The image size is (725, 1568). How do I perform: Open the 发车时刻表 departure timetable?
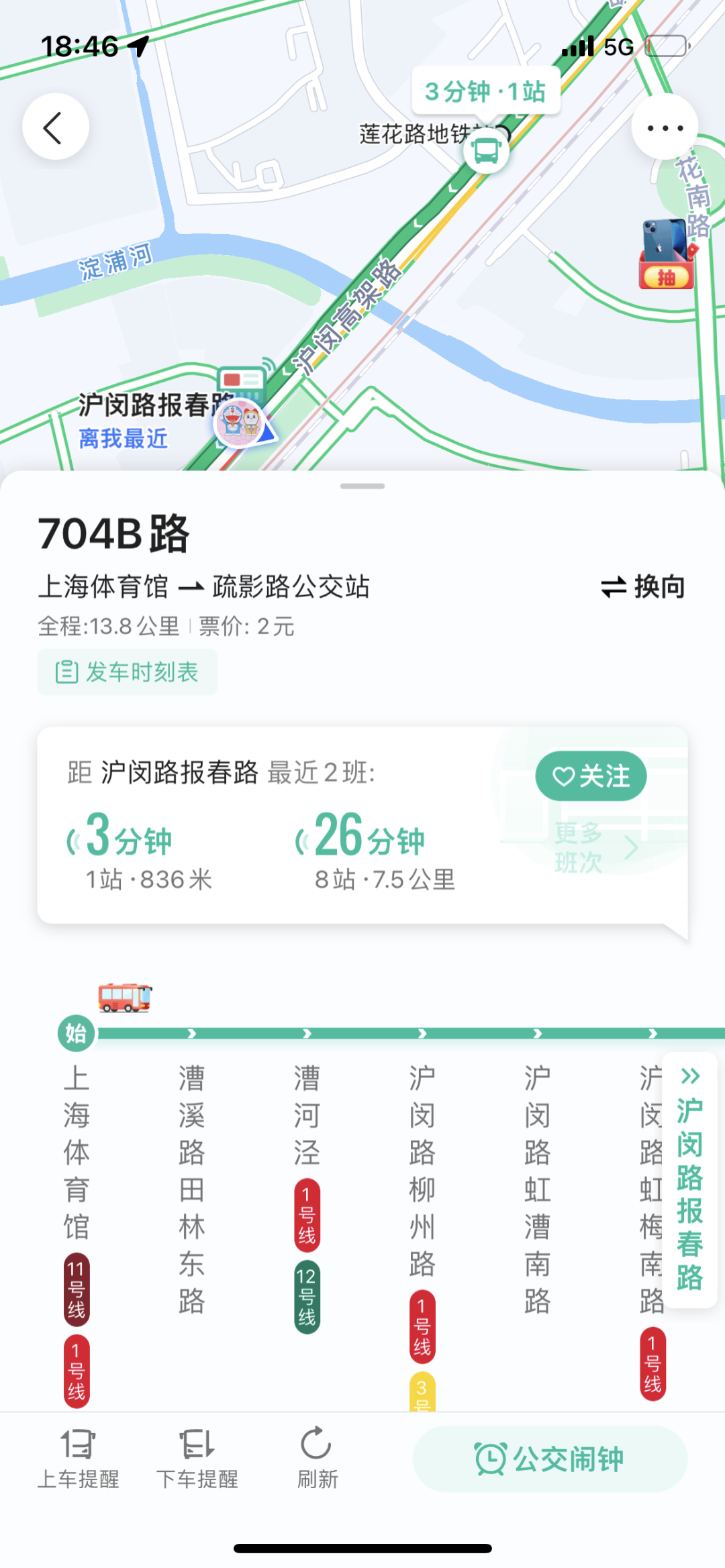tap(128, 672)
